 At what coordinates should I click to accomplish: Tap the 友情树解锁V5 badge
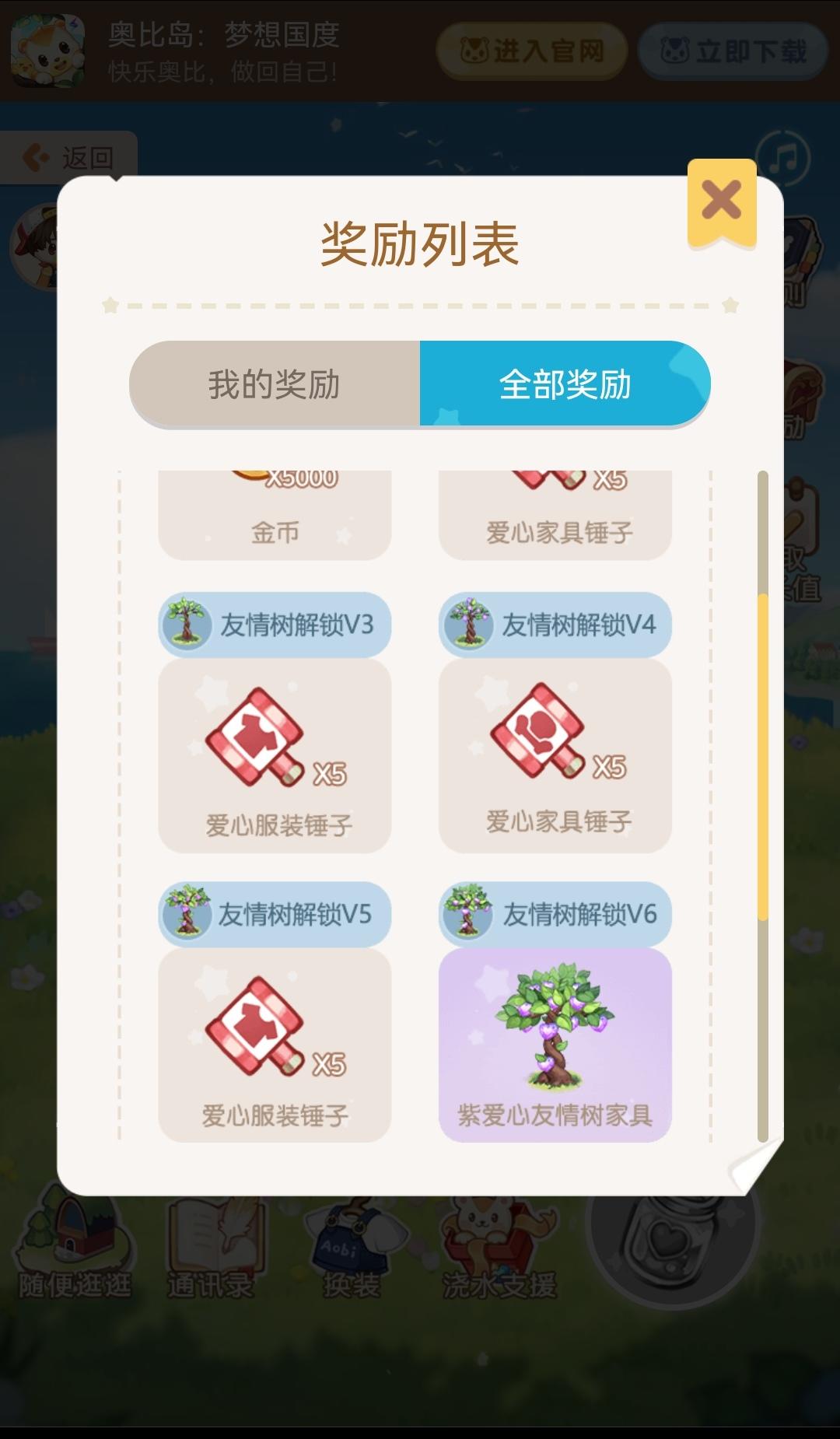click(x=274, y=916)
